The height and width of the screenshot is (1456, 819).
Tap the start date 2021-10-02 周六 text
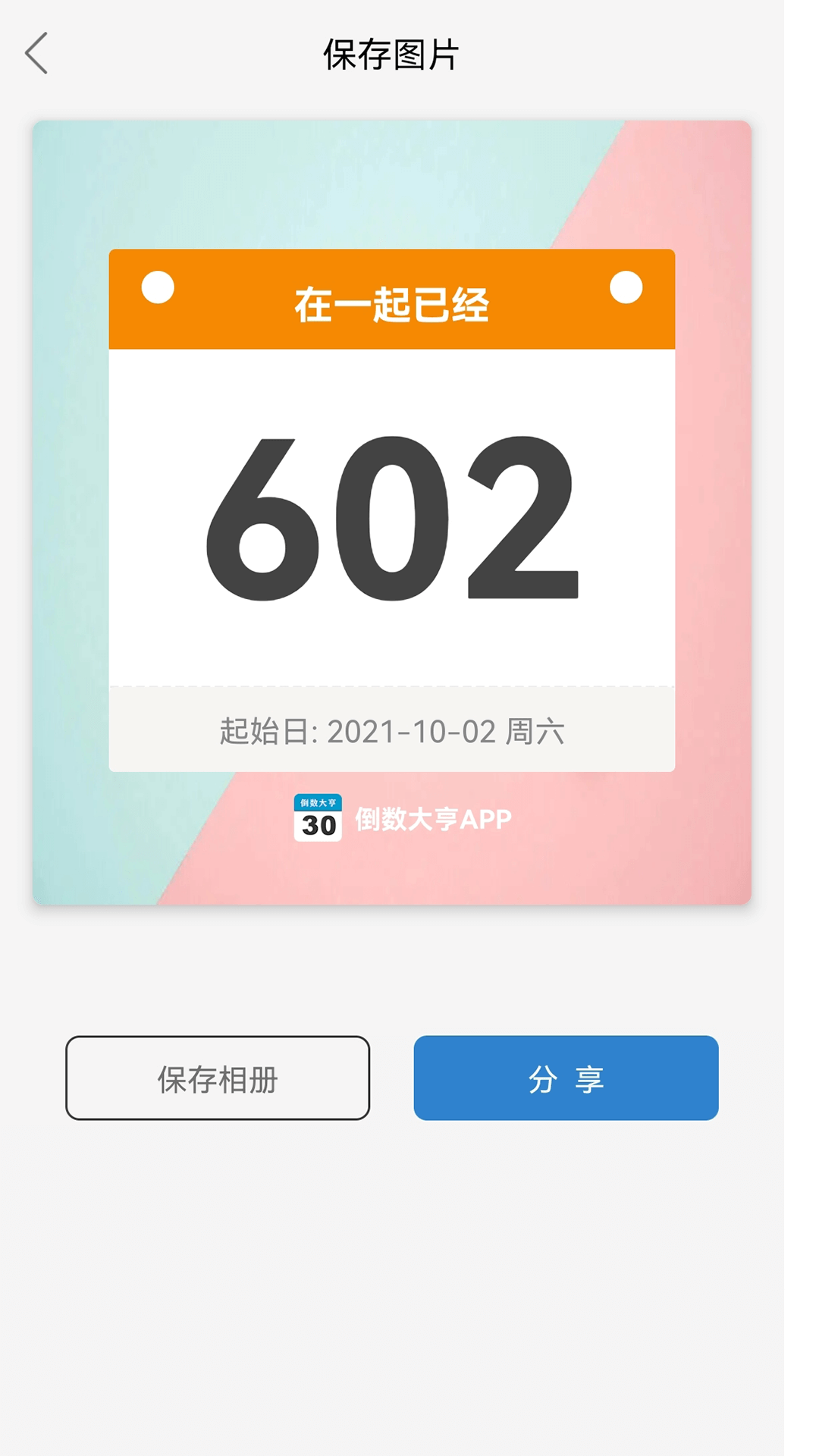point(391,732)
